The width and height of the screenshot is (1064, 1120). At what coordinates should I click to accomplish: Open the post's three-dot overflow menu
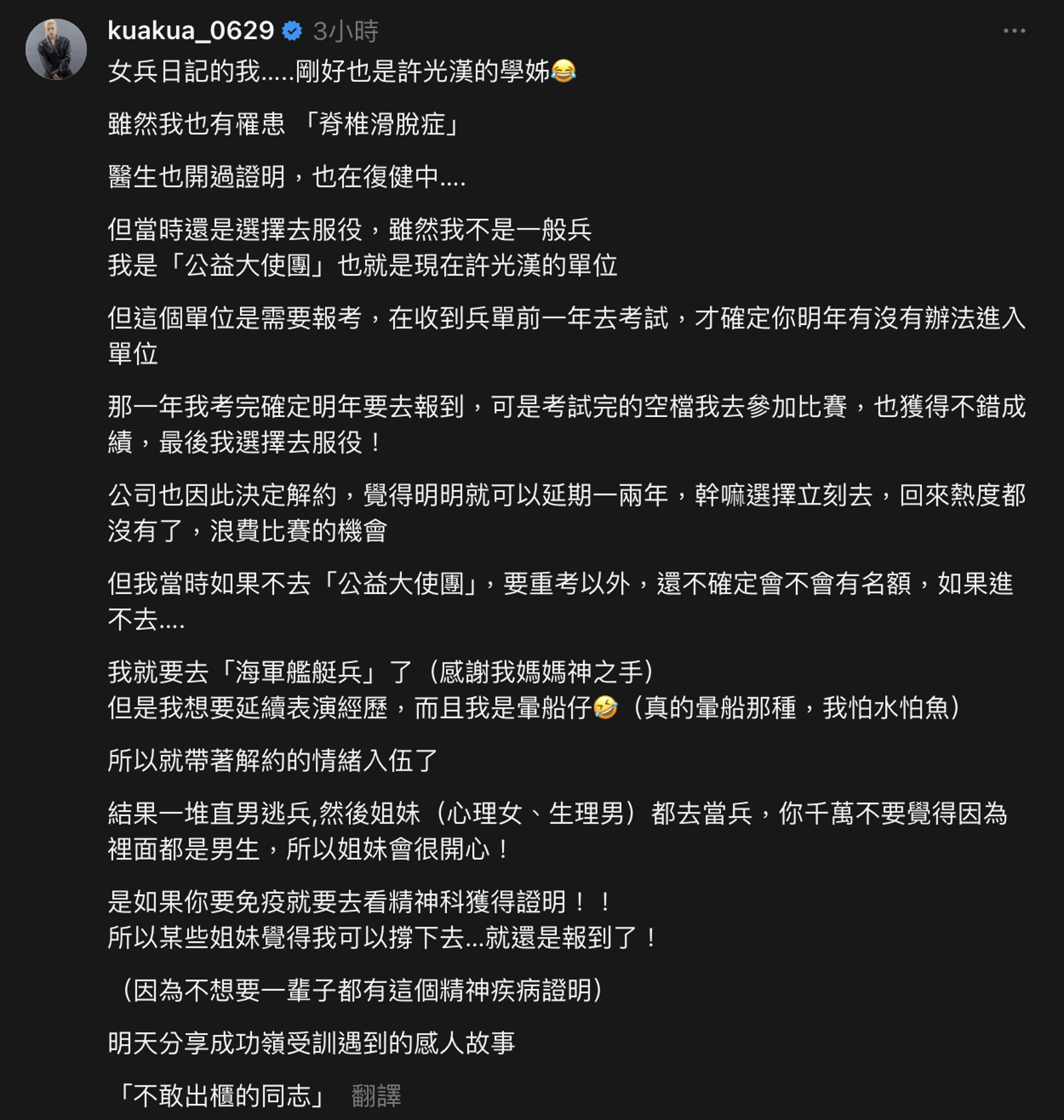[1013, 31]
